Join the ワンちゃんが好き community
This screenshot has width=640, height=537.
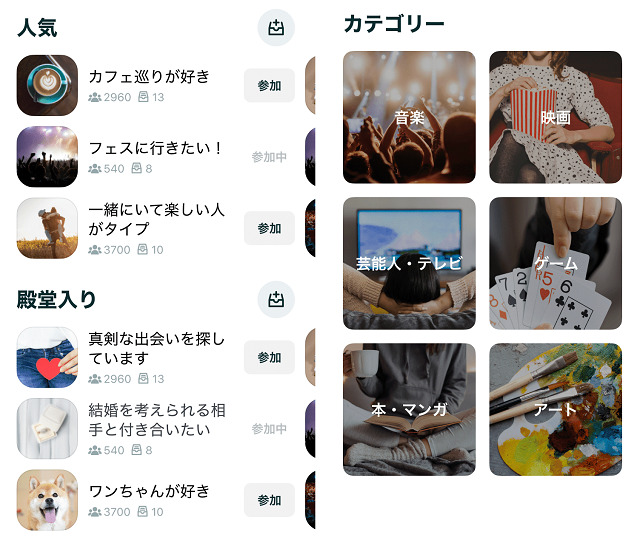pos(269,500)
